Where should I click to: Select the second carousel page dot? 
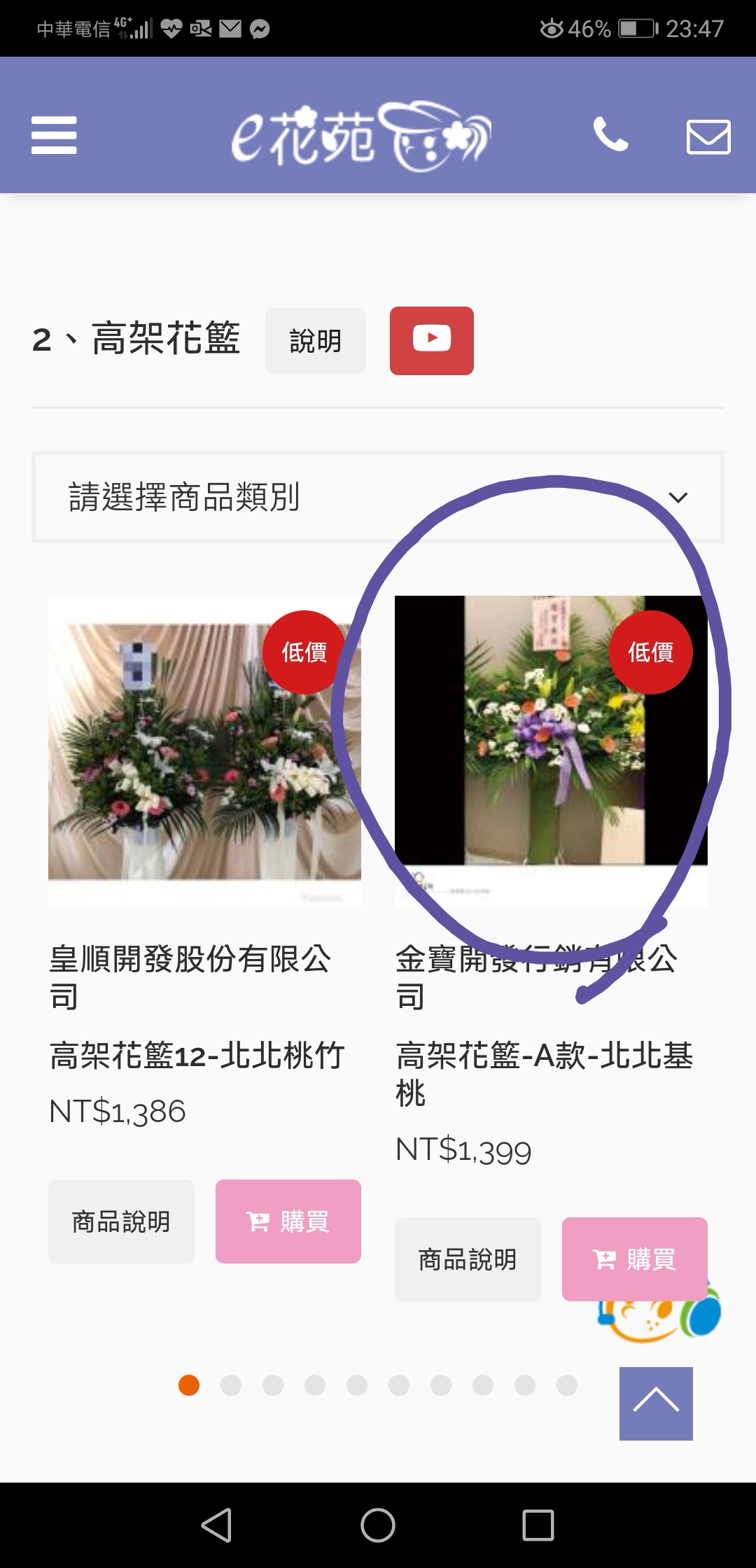click(231, 1385)
